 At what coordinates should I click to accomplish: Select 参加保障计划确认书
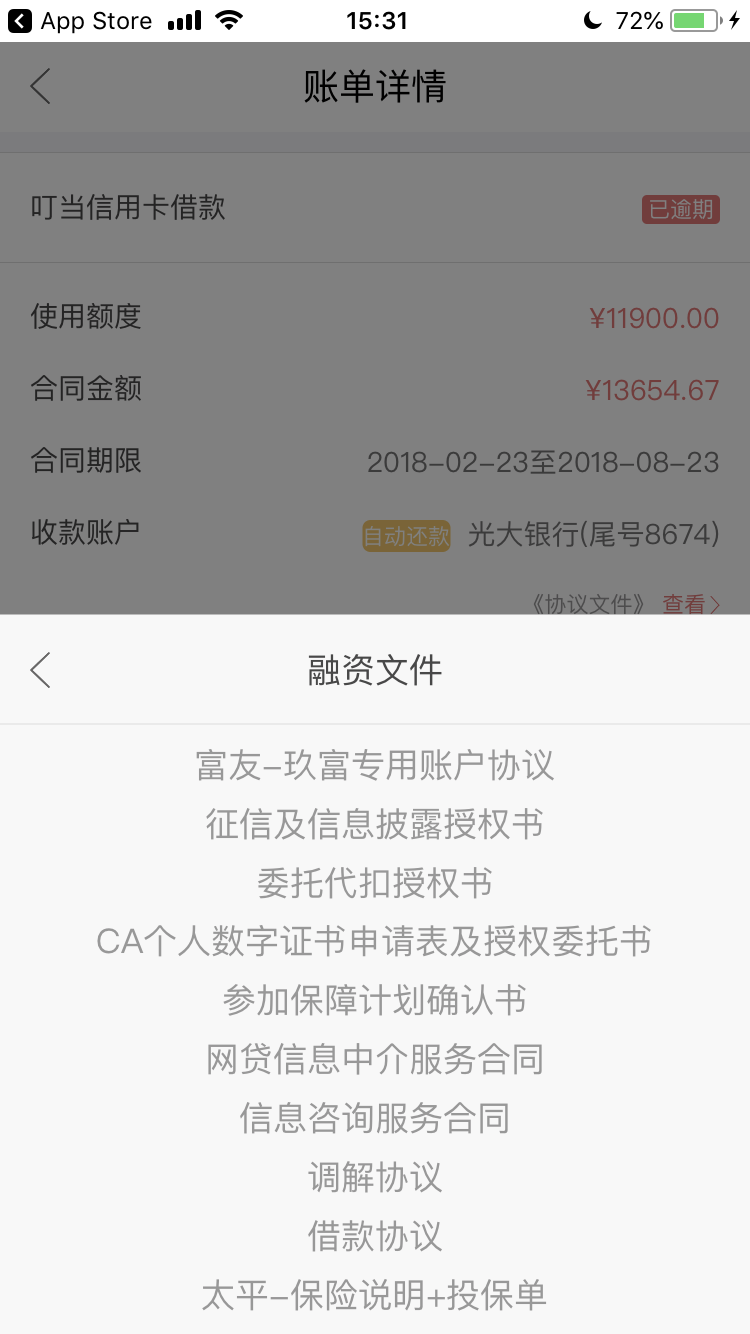(x=375, y=1001)
